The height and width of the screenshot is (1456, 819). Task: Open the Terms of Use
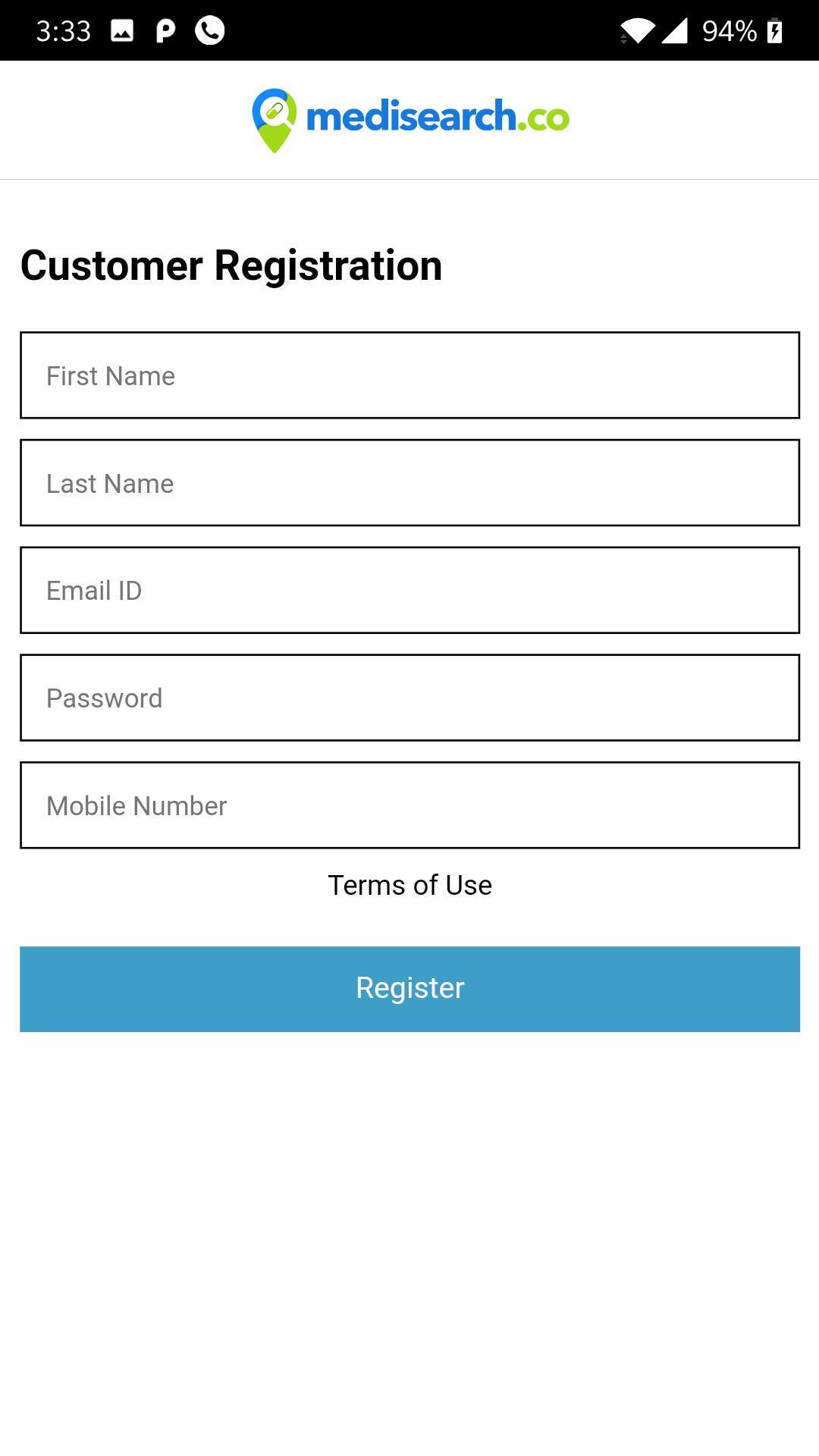click(x=409, y=885)
